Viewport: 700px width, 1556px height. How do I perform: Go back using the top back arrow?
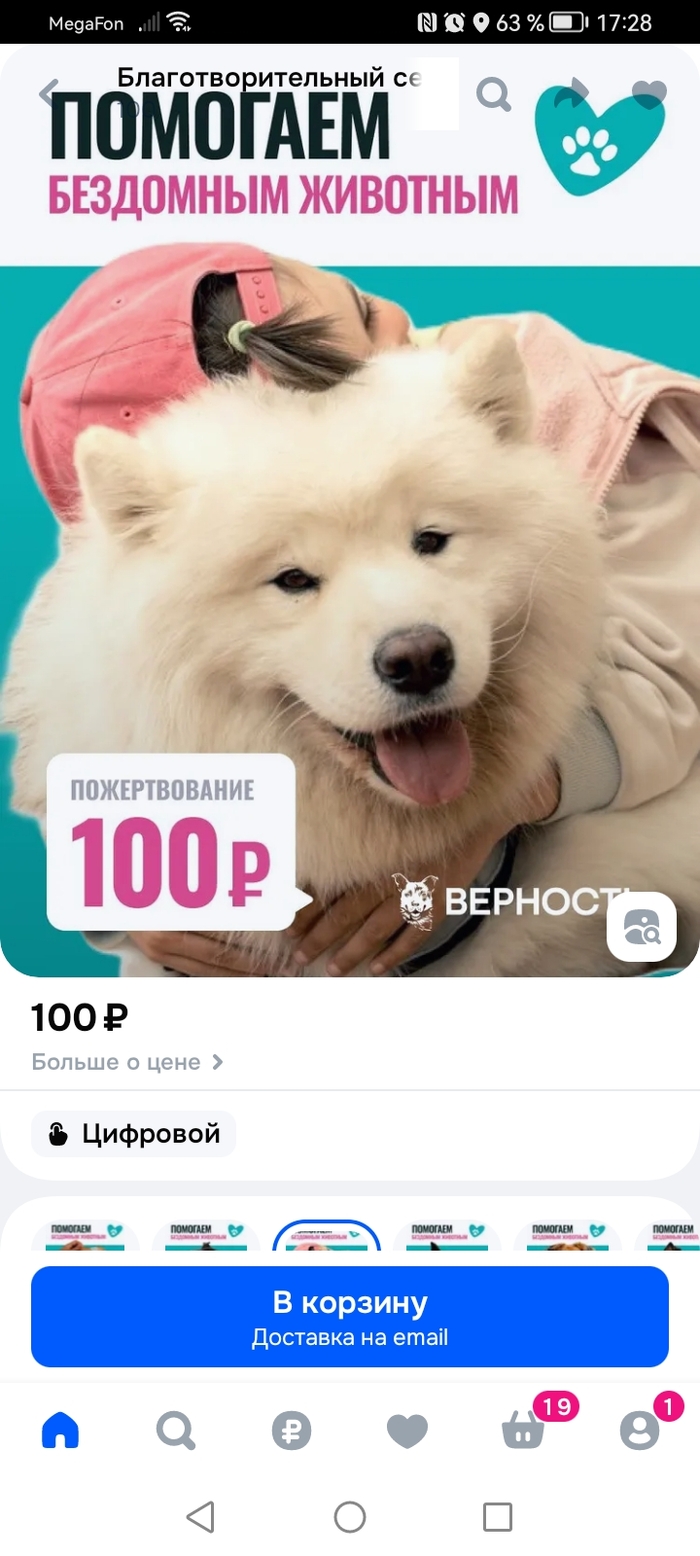pyautogui.click(x=50, y=94)
